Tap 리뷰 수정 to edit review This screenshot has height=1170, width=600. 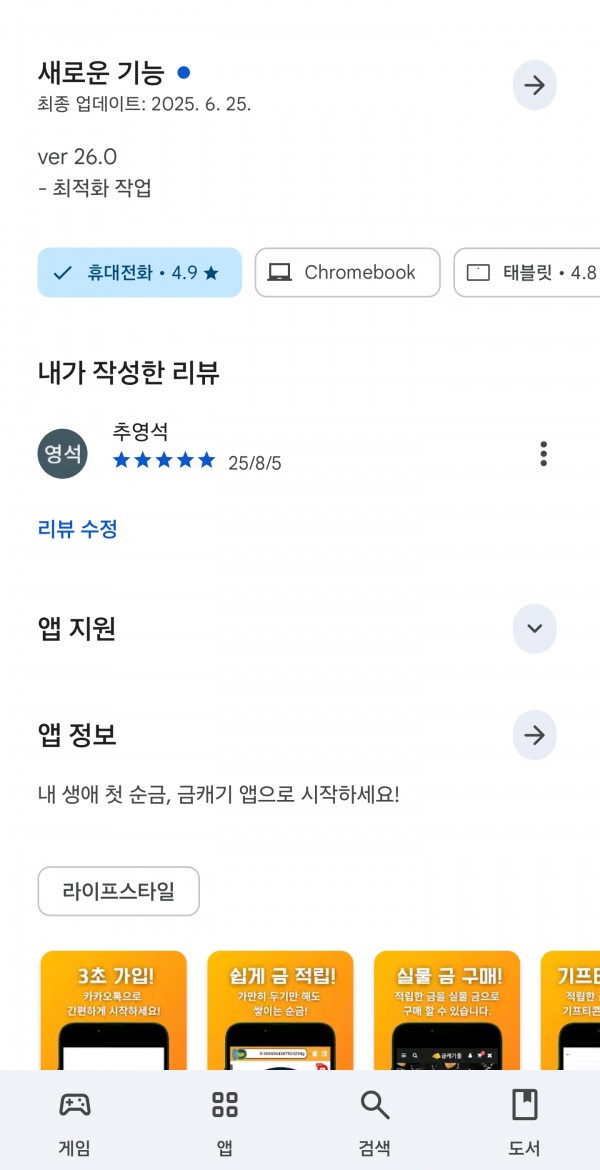78,530
